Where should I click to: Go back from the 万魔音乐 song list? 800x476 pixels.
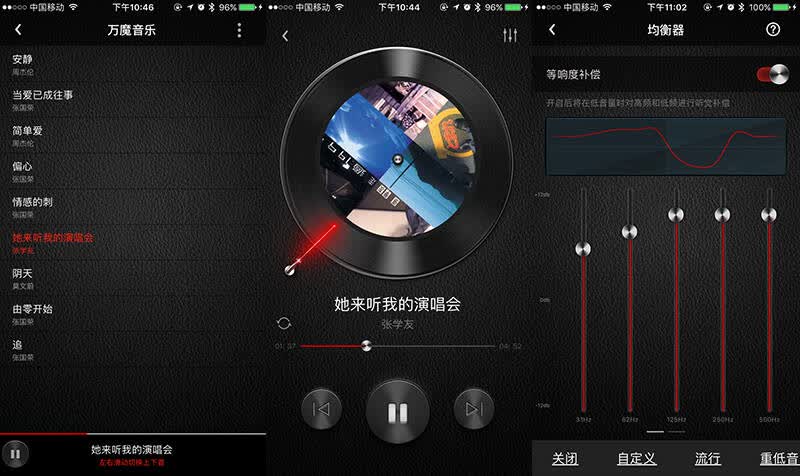(18, 30)
